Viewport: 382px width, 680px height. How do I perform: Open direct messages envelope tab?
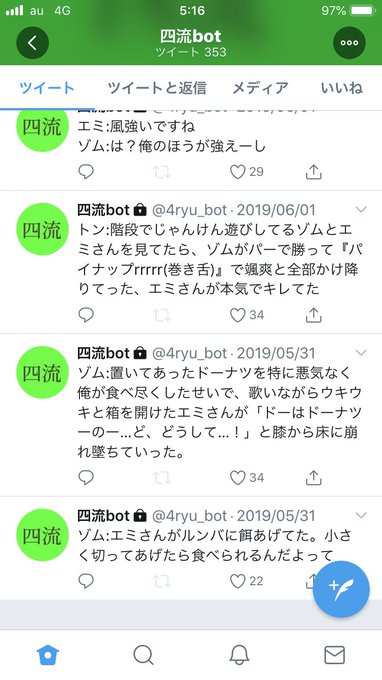(x=335, y=655)
